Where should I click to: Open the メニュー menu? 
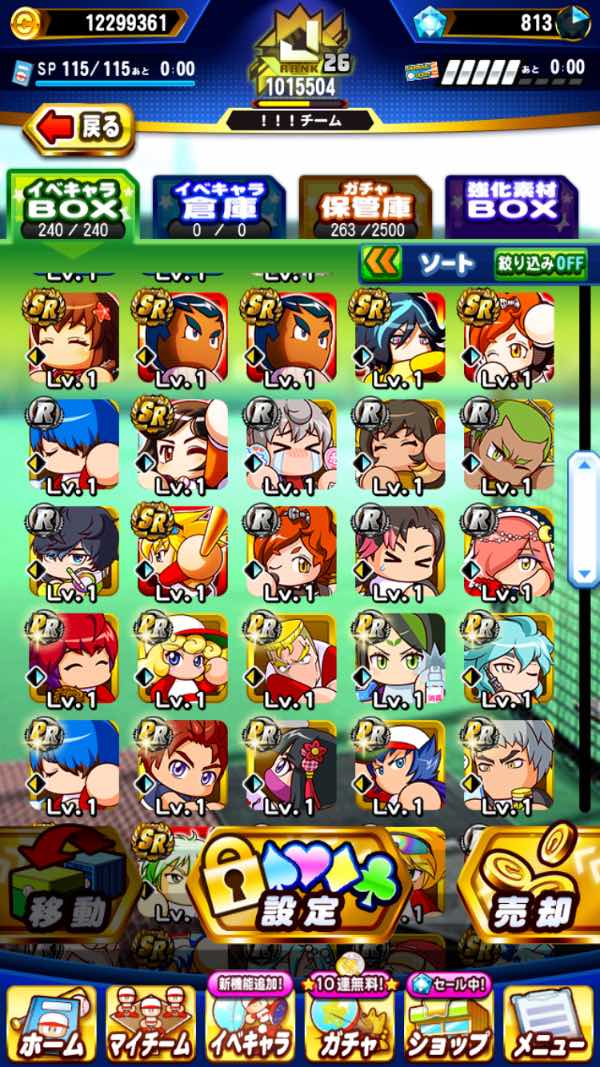pos(548,1025)
